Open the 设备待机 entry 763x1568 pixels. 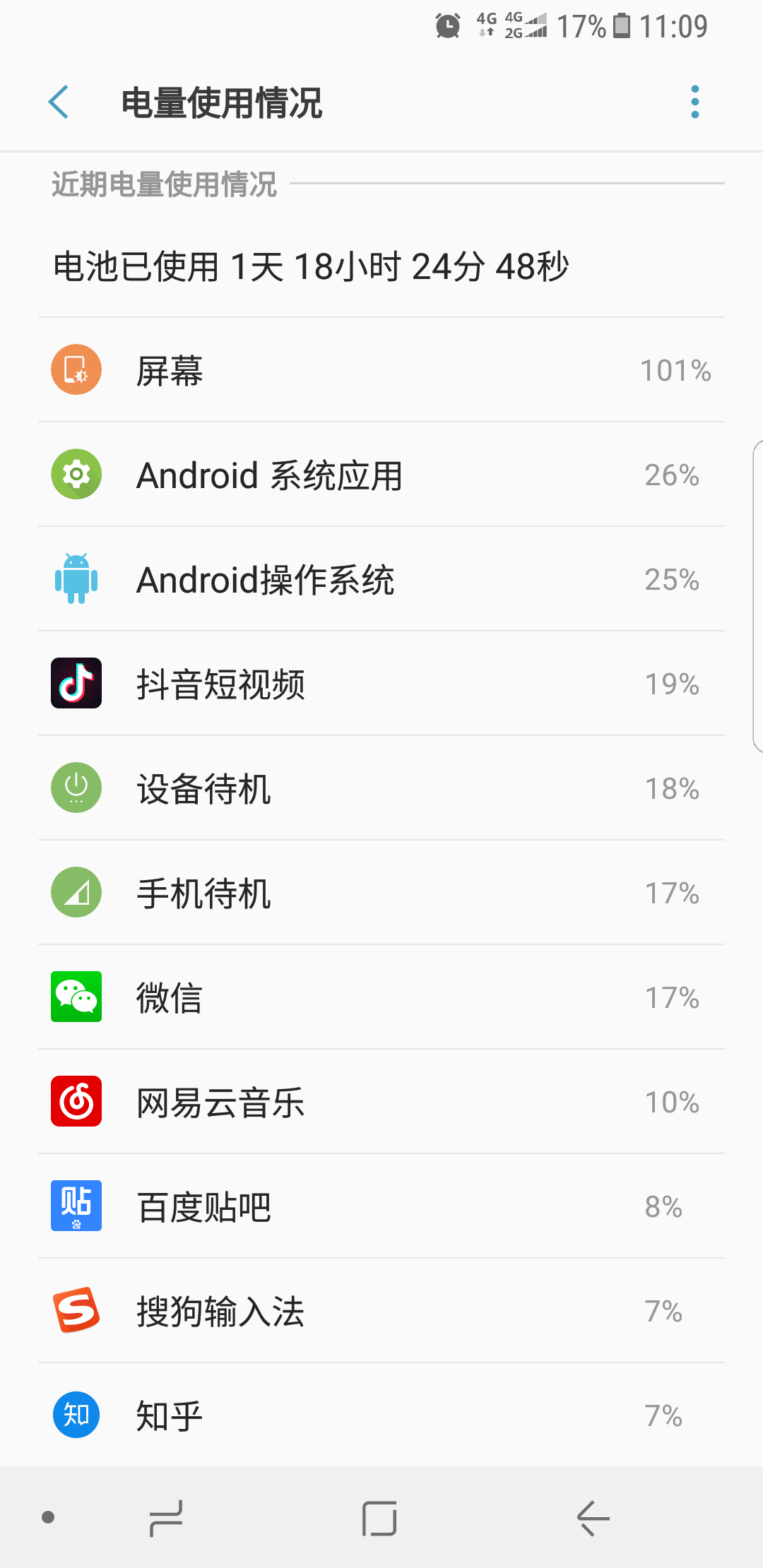(381, 788)
